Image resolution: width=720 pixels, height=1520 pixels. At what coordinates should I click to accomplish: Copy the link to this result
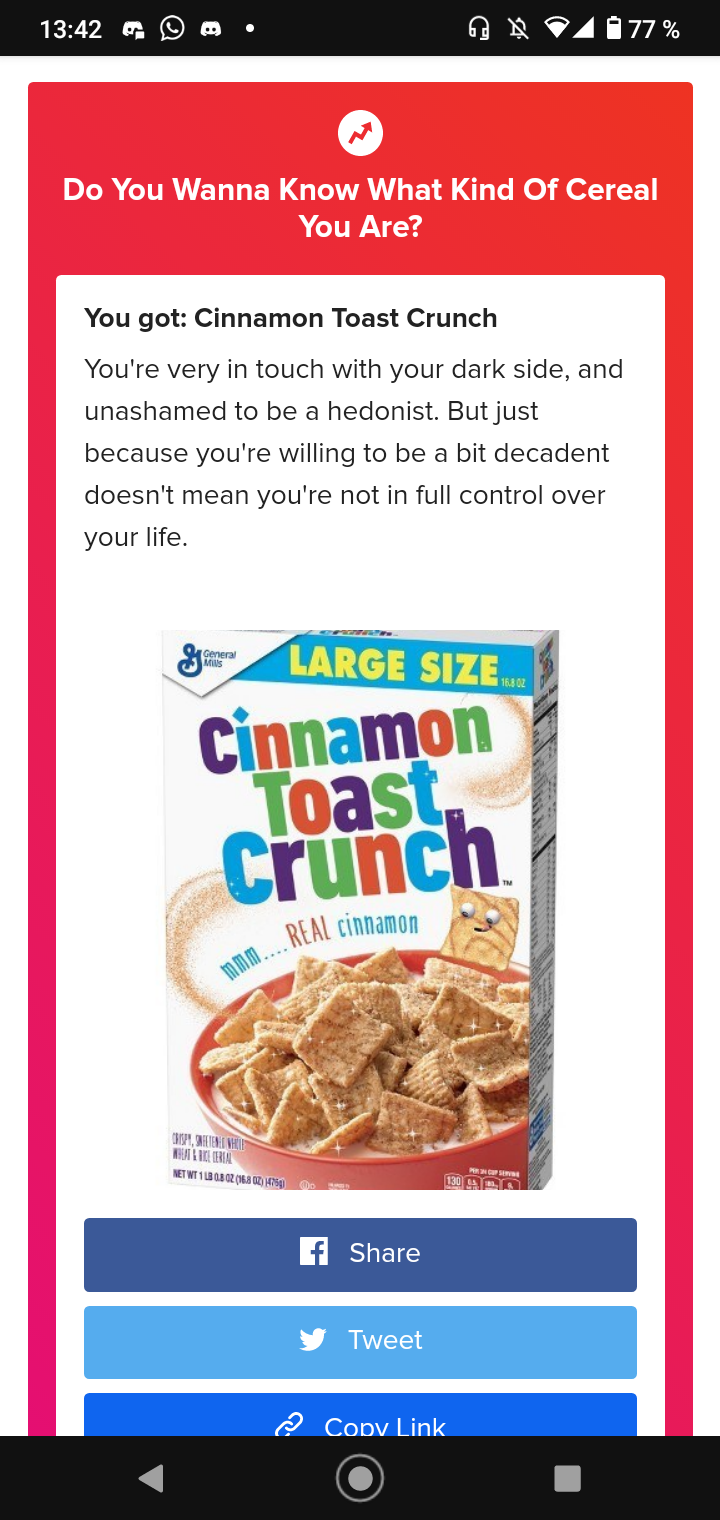(360, 1415)
